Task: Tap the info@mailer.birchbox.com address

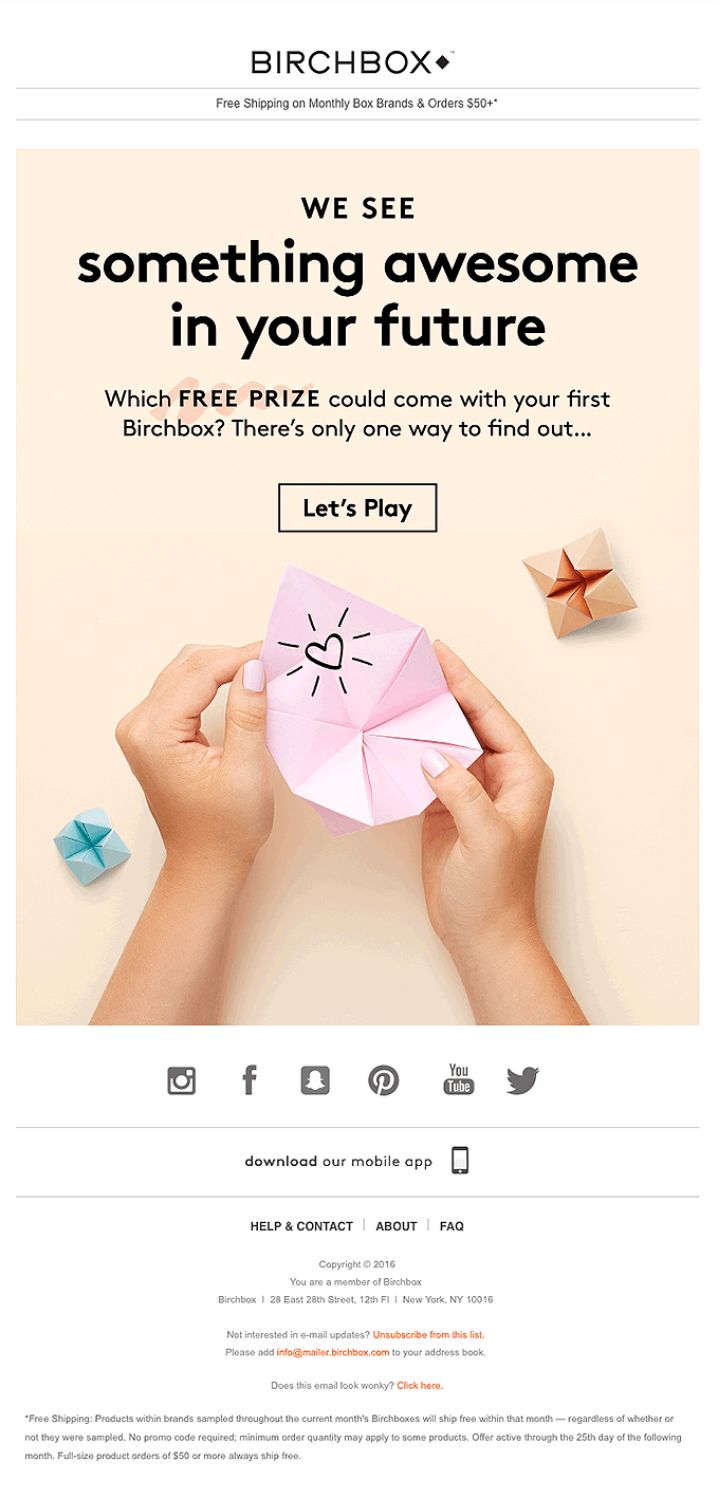Action: 333,1352
